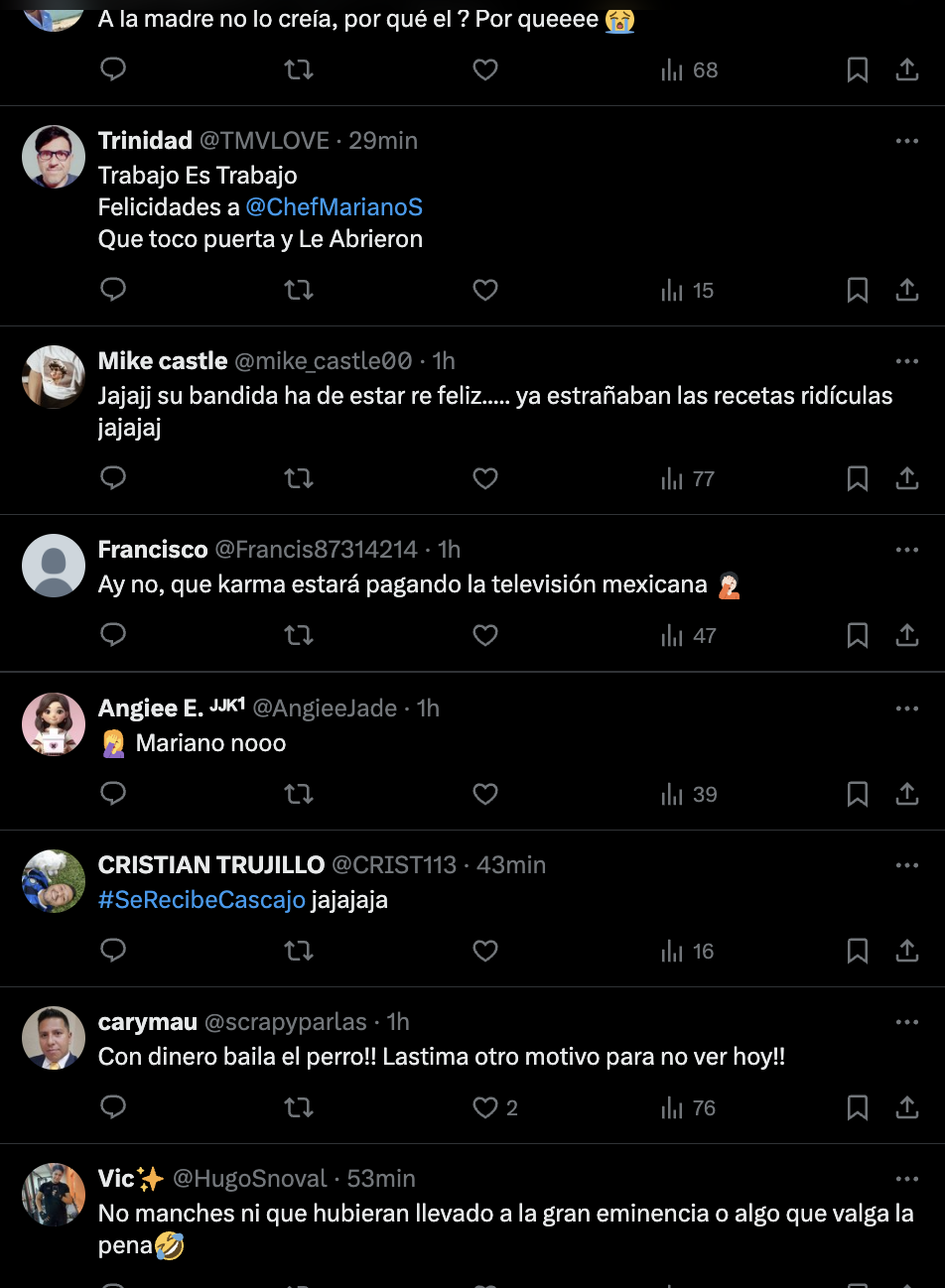
Task: Open more options on Mike castle's tweet
Action: pyautogui.click(x=907, y=361)
